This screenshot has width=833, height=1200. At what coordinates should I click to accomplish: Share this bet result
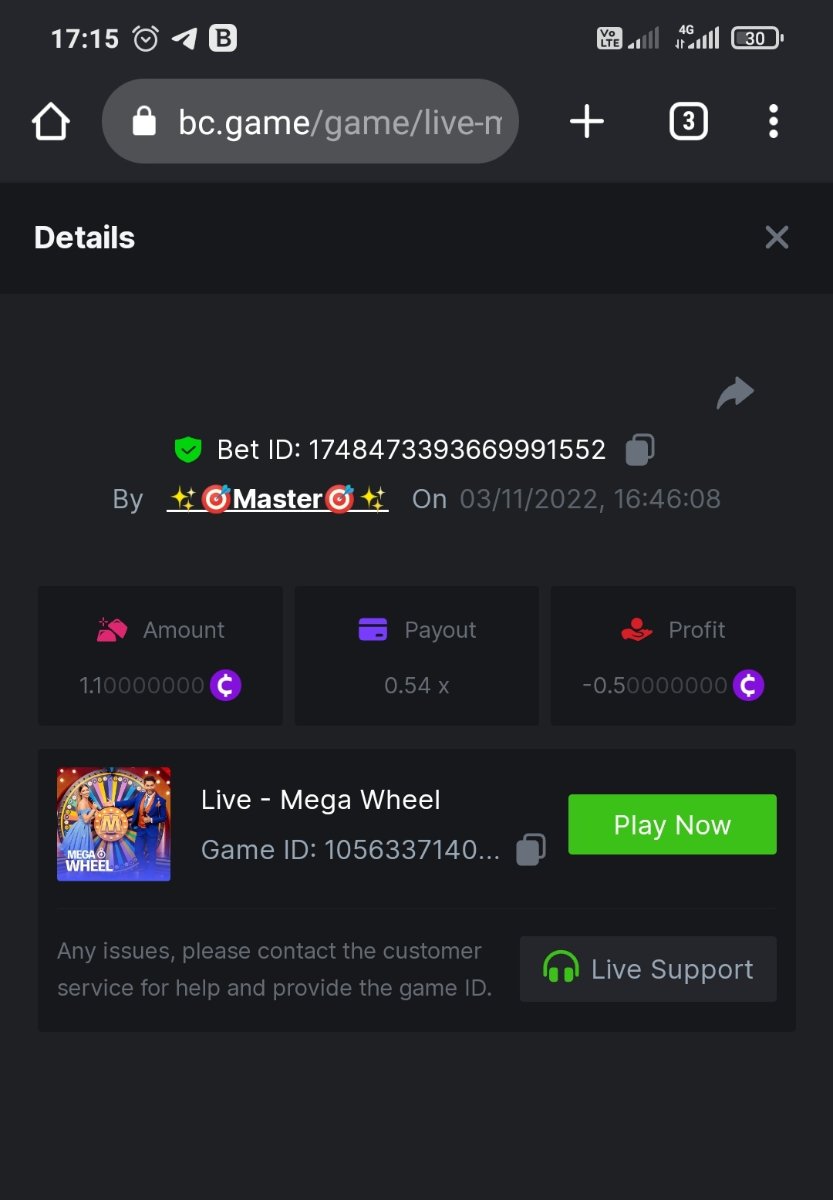click(x=735, y=393)
